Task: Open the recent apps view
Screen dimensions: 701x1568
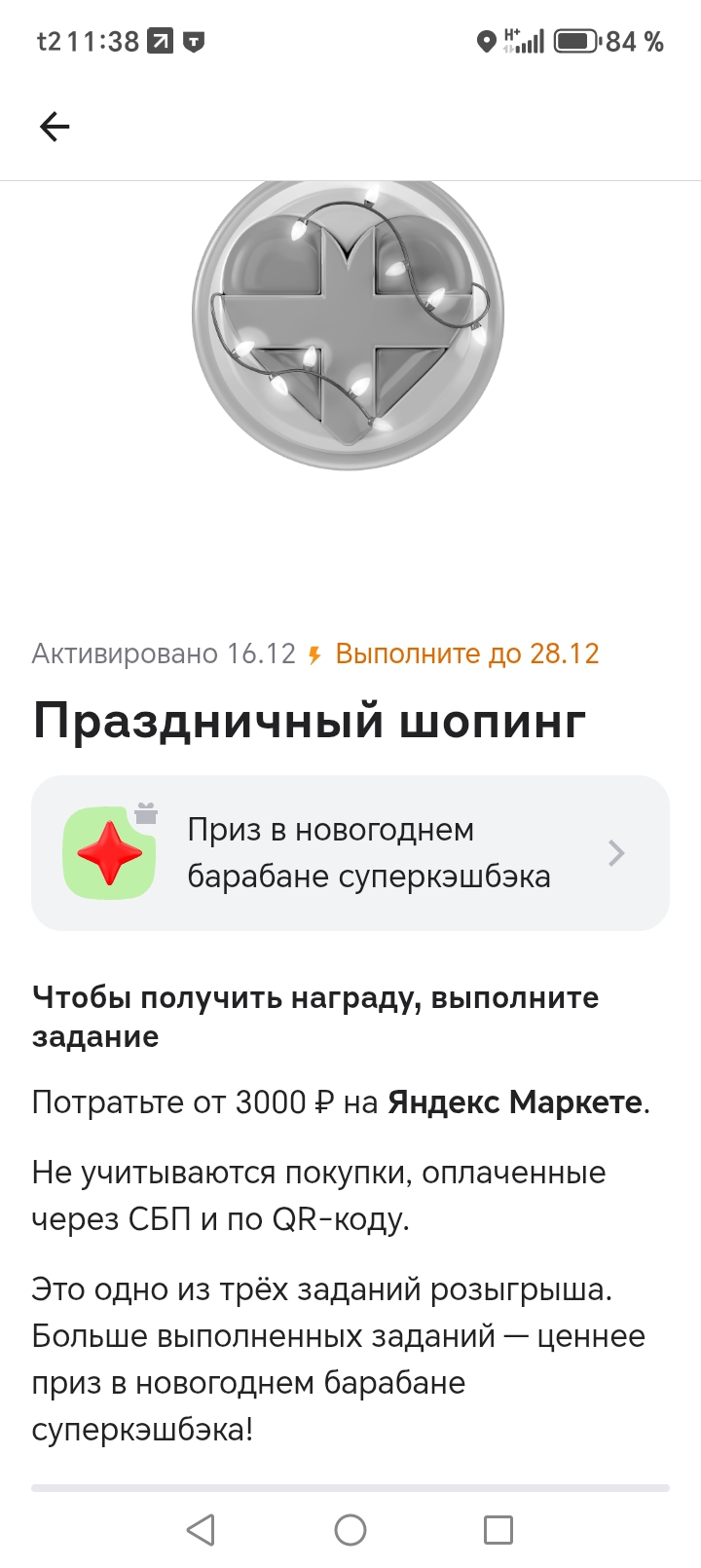Action: pos(498,1529)
